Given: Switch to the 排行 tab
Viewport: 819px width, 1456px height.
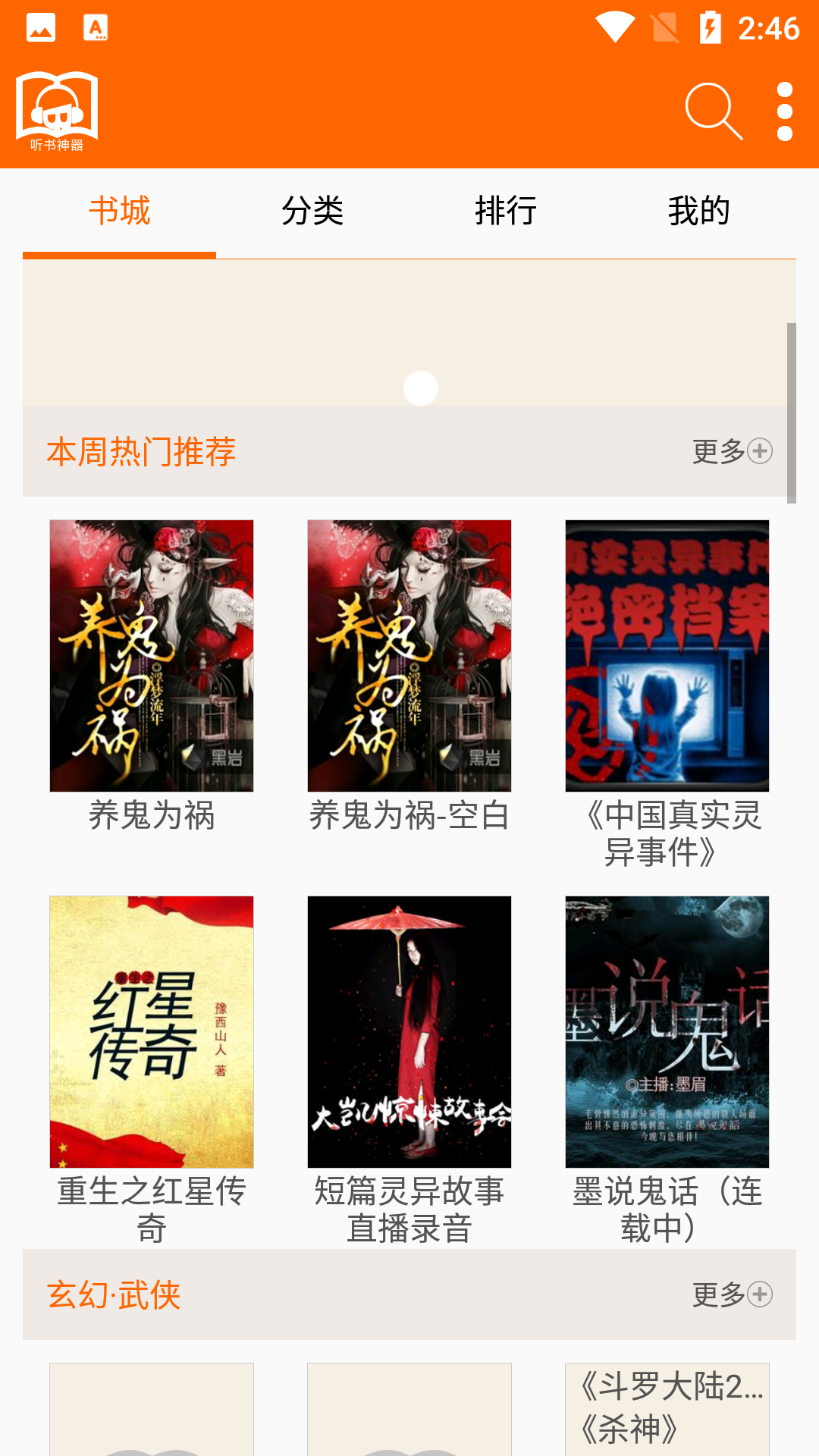Looking at the screenshot, I should point(506,212).
